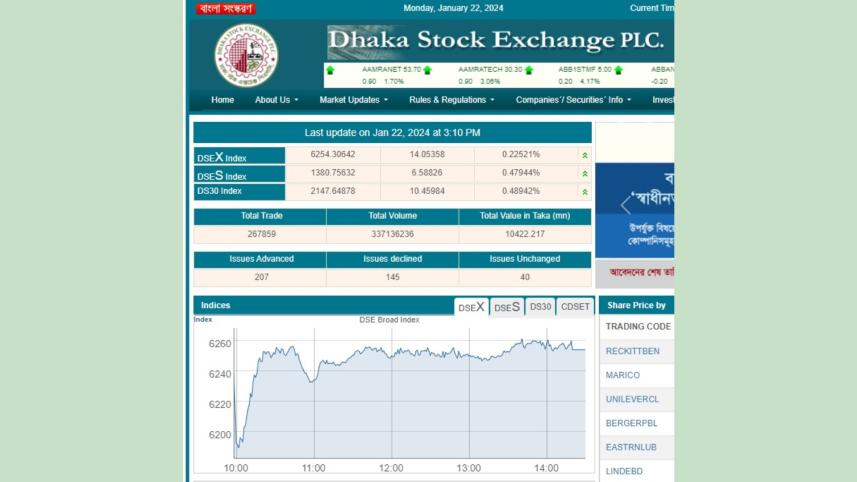Viewport: 857px width, 482px height.
Task: Expand Companies'/Securities' Info menu
Action: pyautogui.click(x=574, y=100)
